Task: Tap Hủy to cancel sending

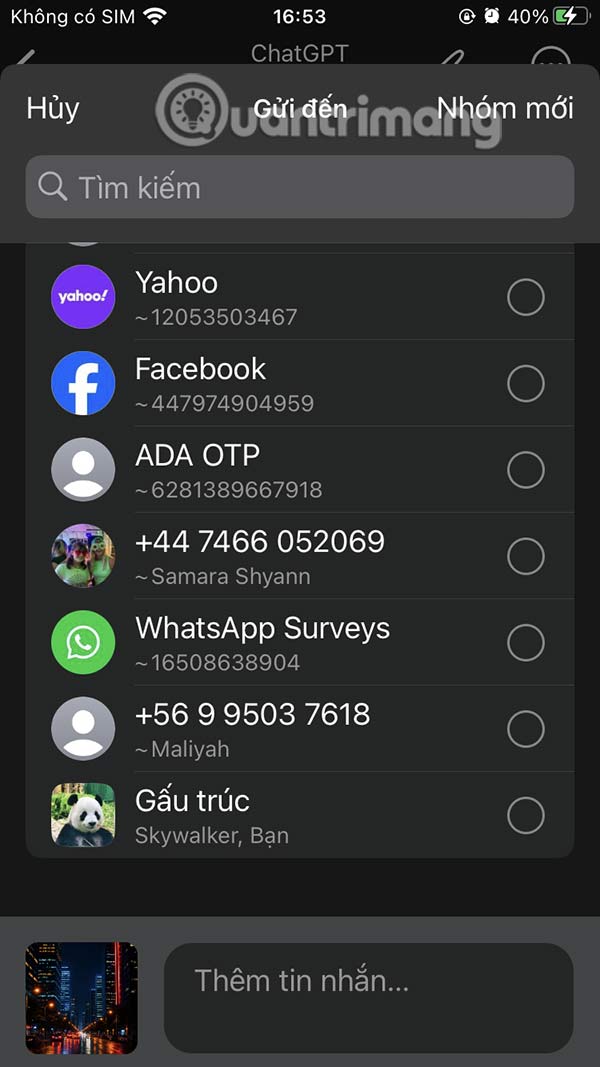Action: (x=53, y=108)
